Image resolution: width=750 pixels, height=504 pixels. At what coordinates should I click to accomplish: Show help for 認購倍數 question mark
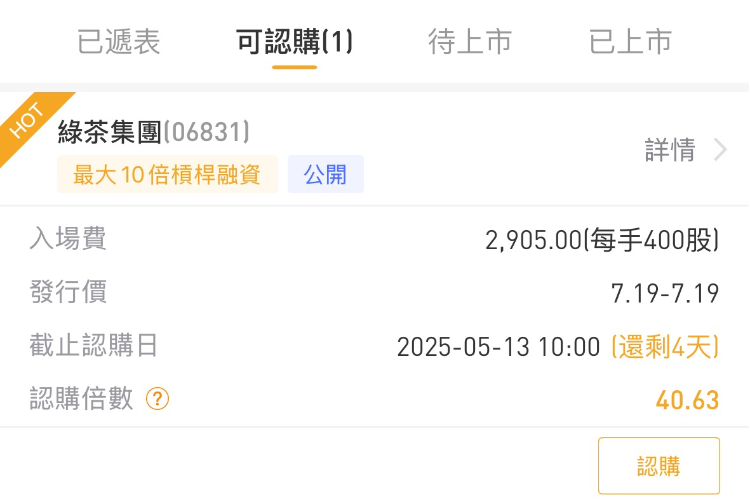click(x=157, y=399)
